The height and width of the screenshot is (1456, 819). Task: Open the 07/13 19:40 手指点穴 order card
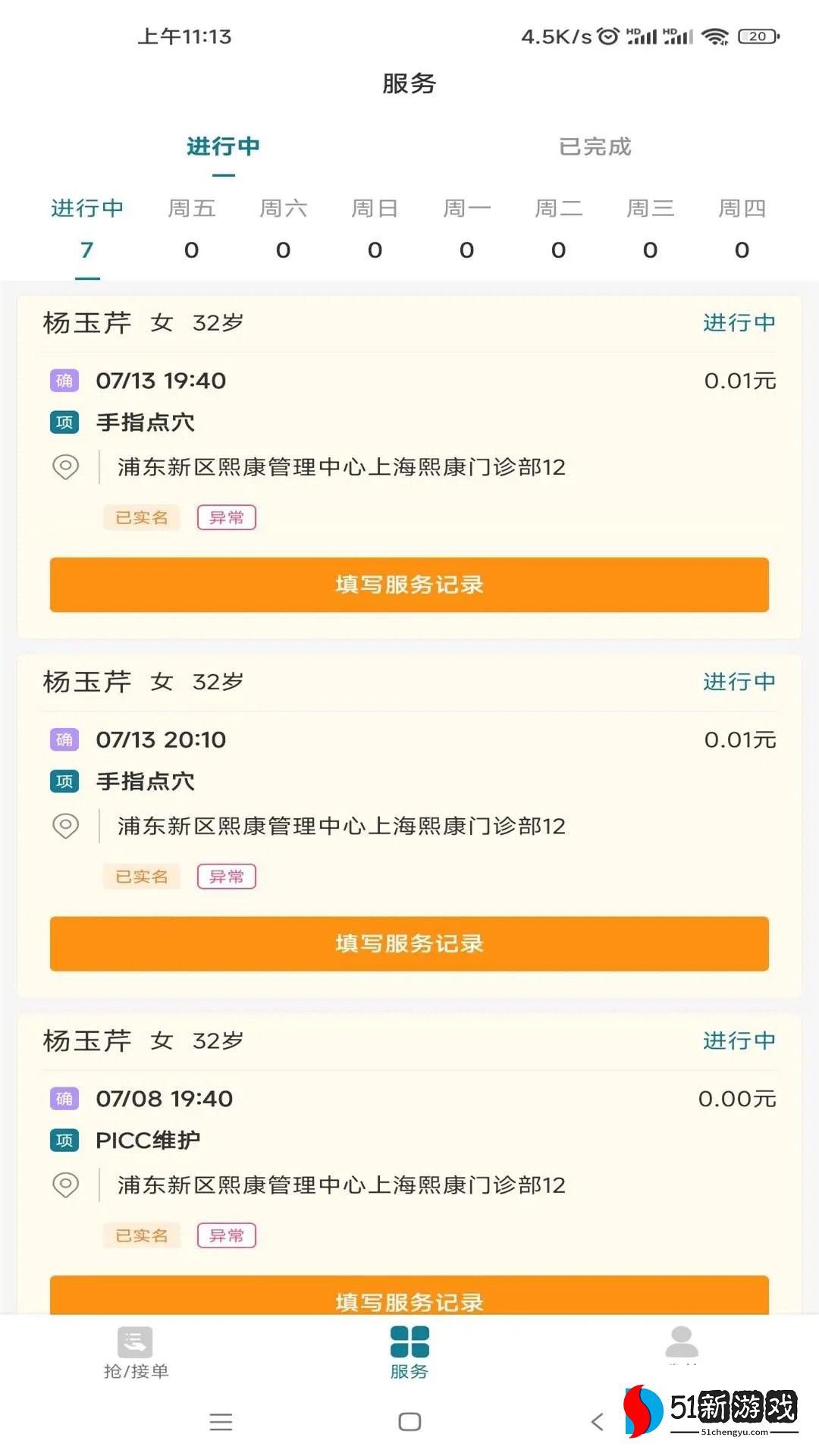tap(409, 423)
